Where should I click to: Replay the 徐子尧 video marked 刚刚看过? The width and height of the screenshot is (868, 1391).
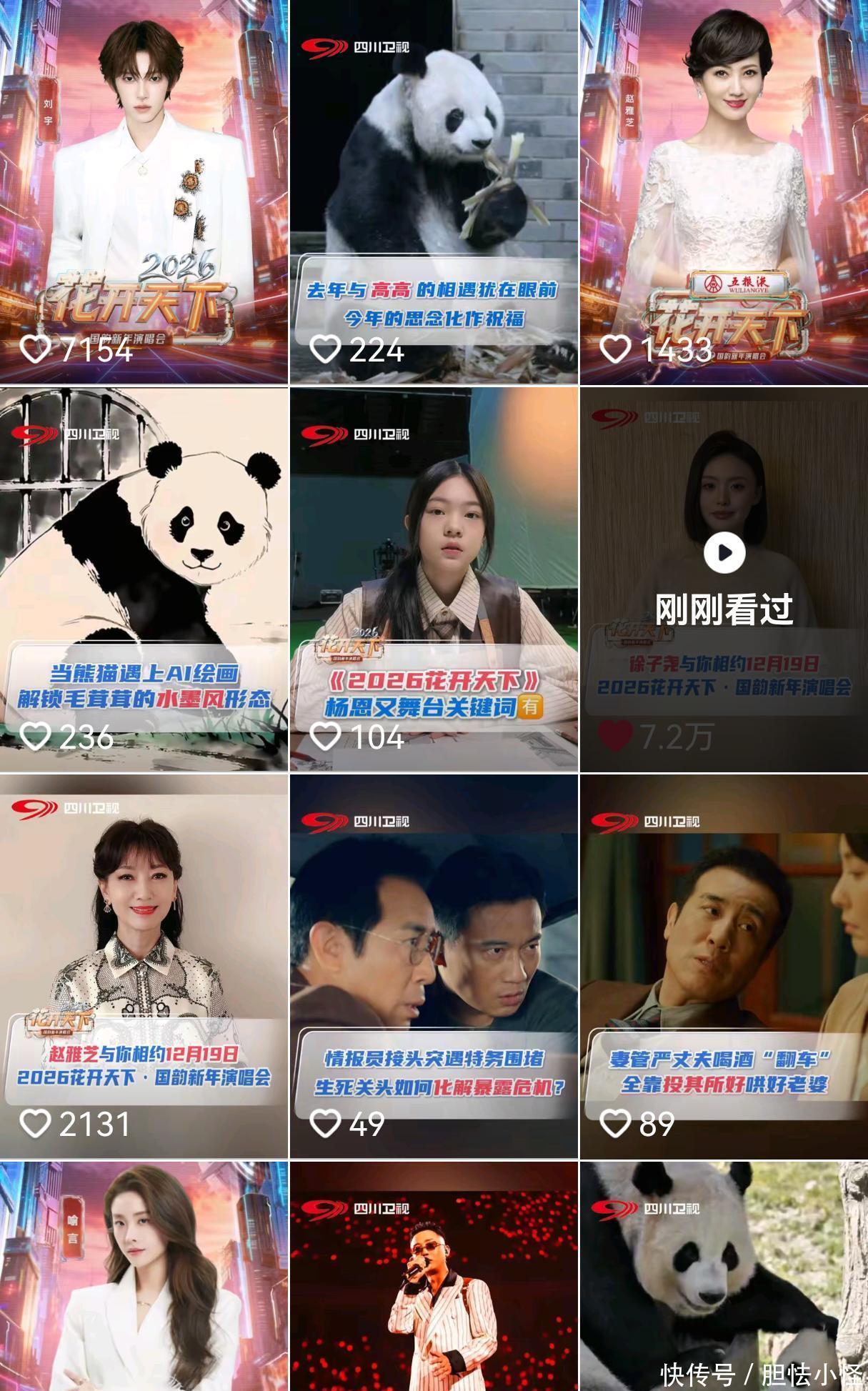[724, 553]
